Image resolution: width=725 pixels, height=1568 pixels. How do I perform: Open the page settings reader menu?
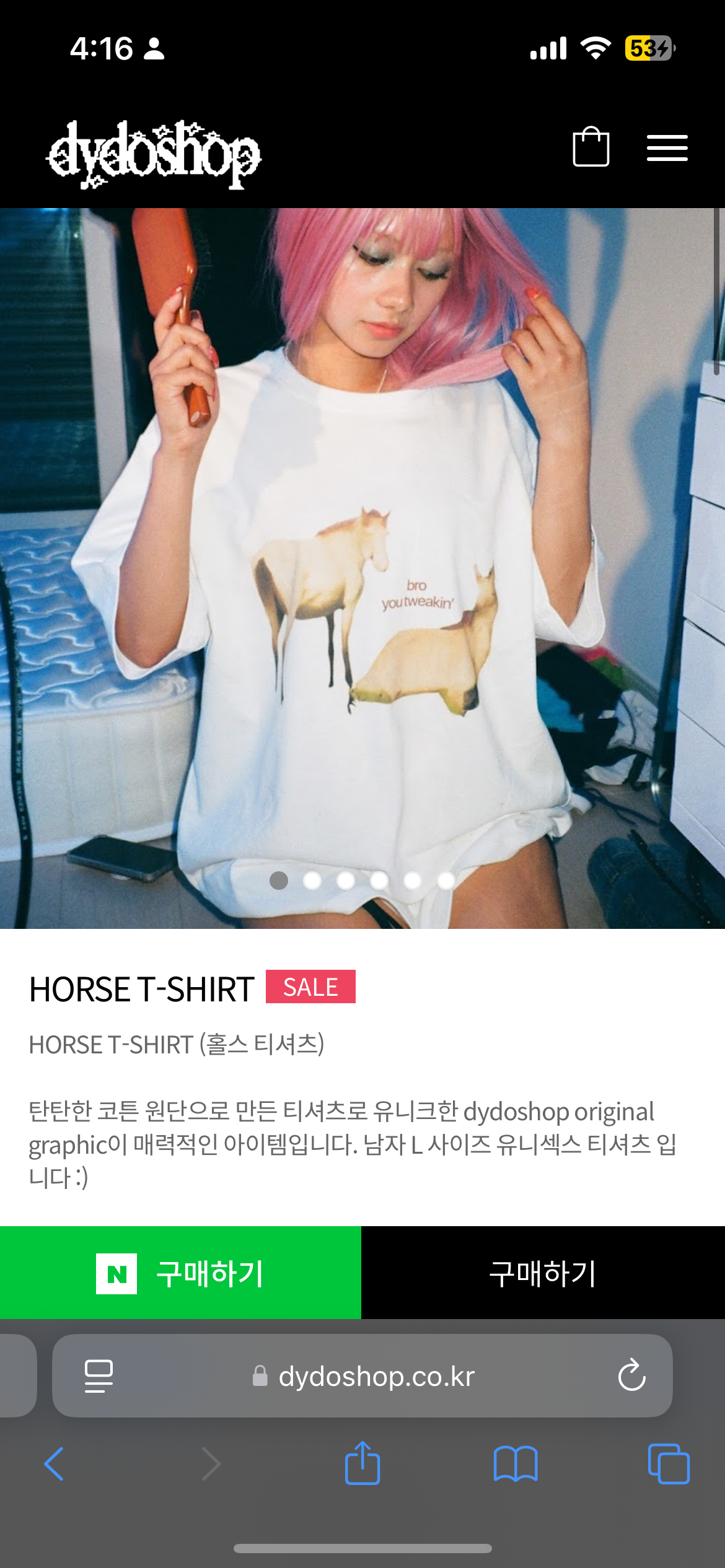pos(99,1376)
